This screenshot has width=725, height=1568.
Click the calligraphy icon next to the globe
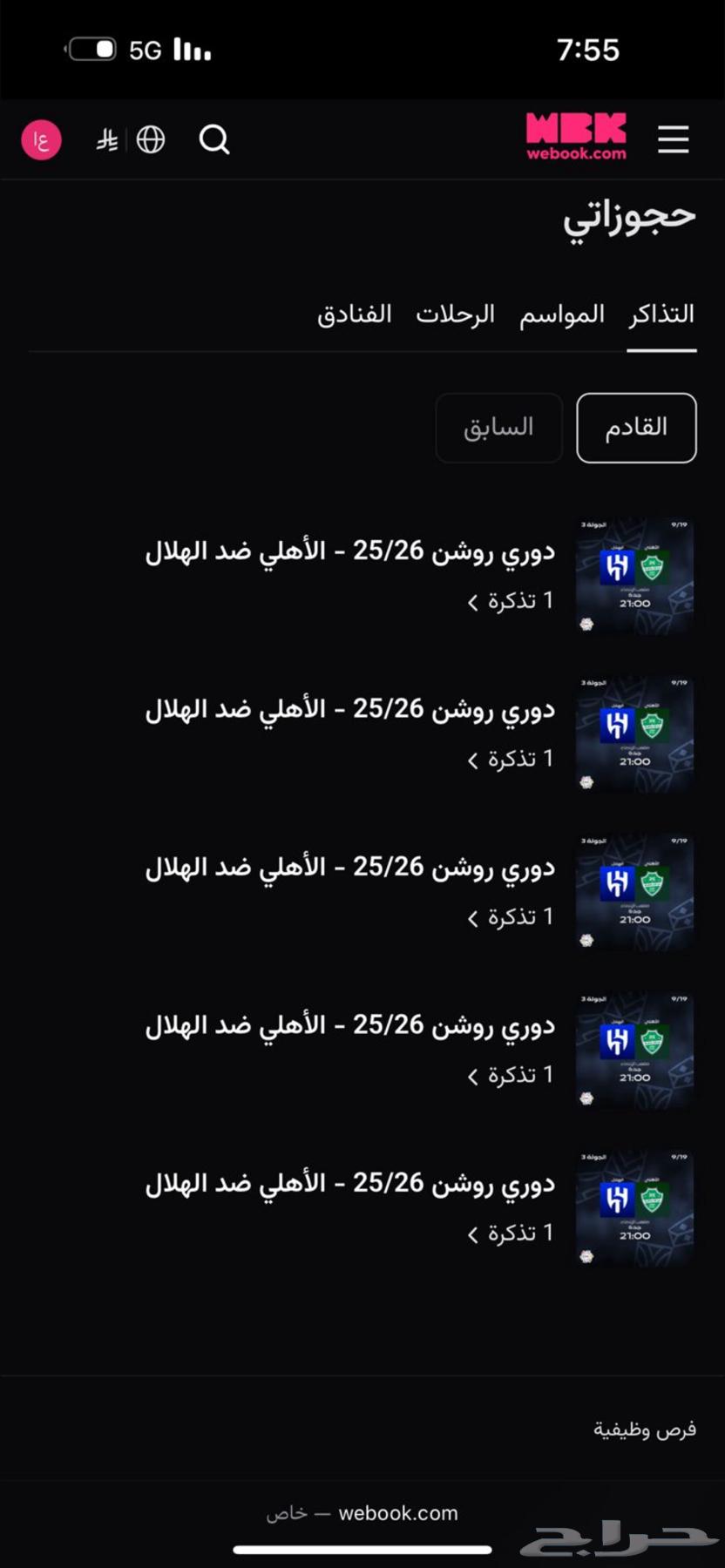107,139
